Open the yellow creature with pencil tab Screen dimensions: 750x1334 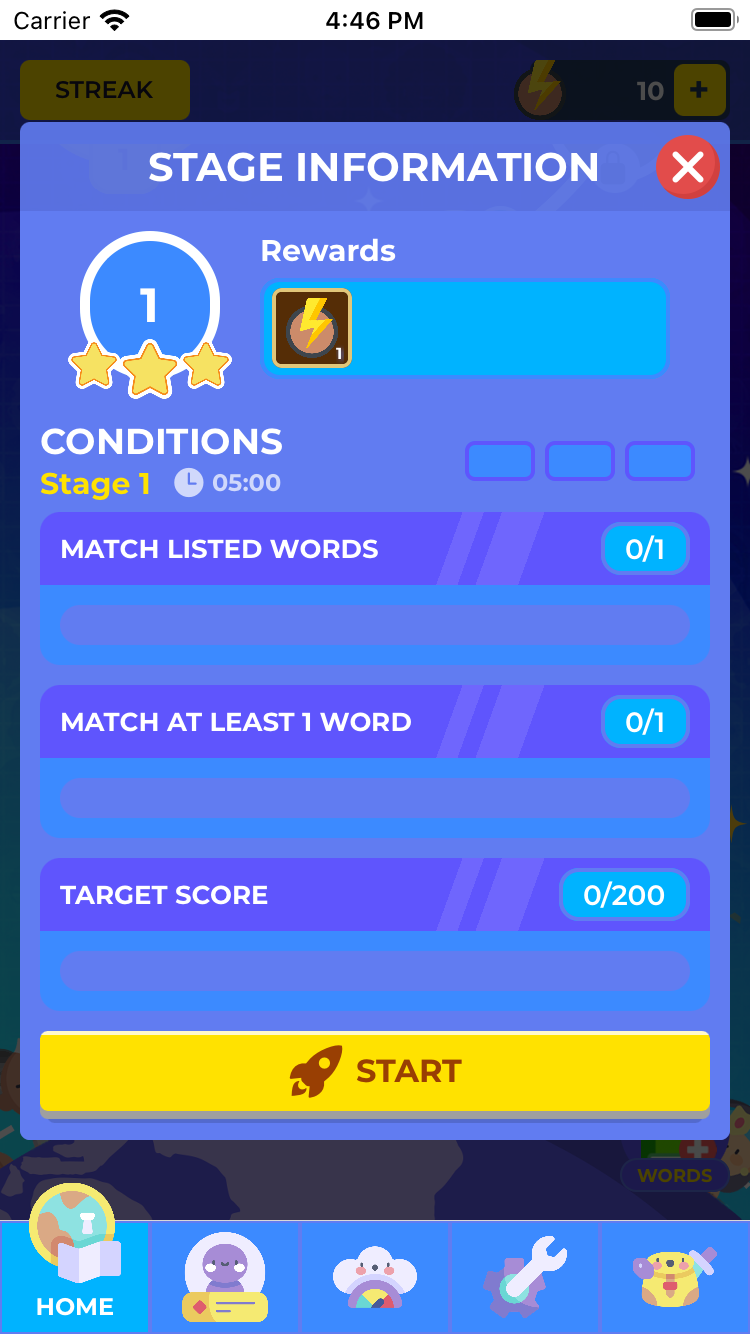(x=675, y=1277)
